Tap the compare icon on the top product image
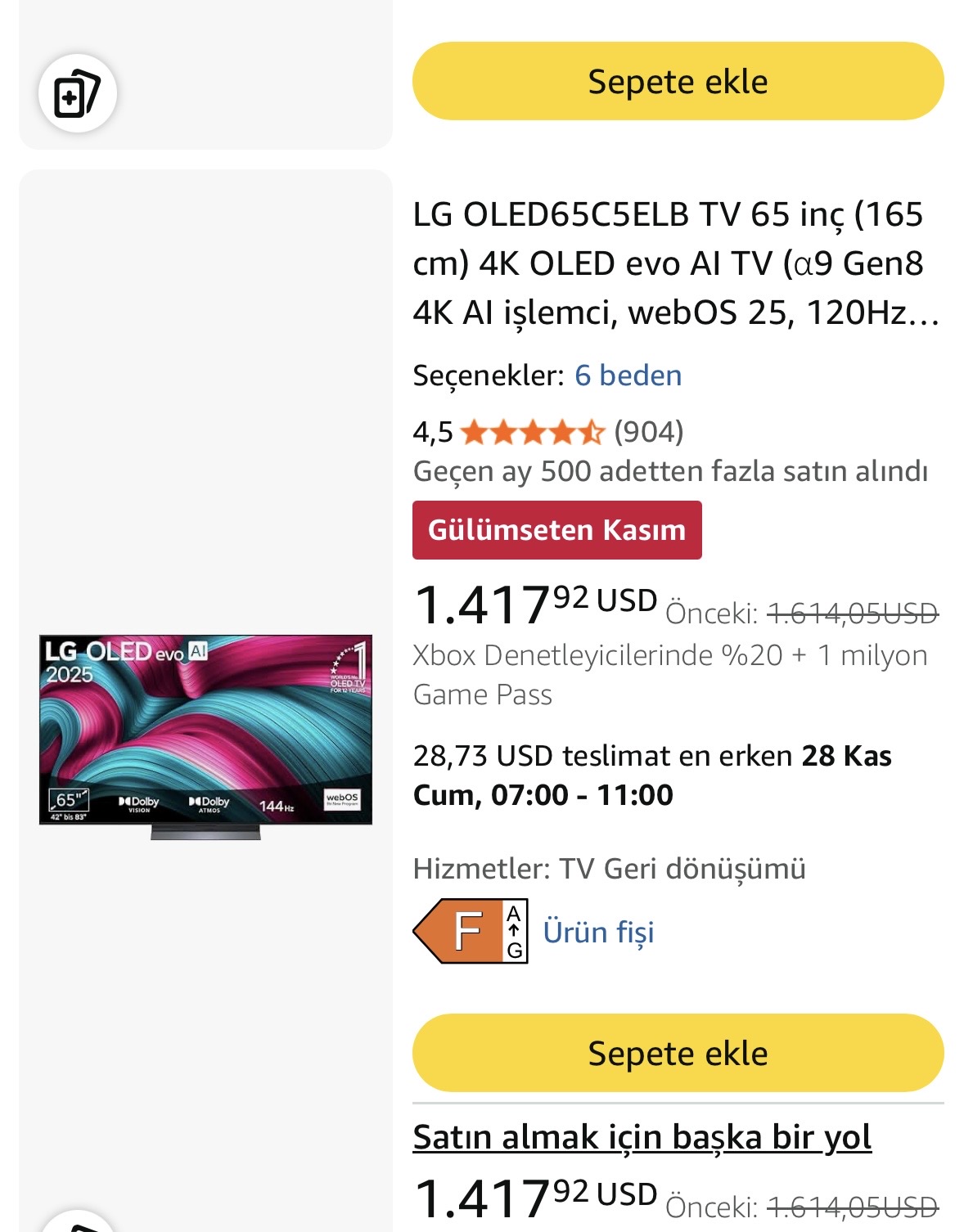This screenshot has height=1232, width=964. tap(77, 94)
